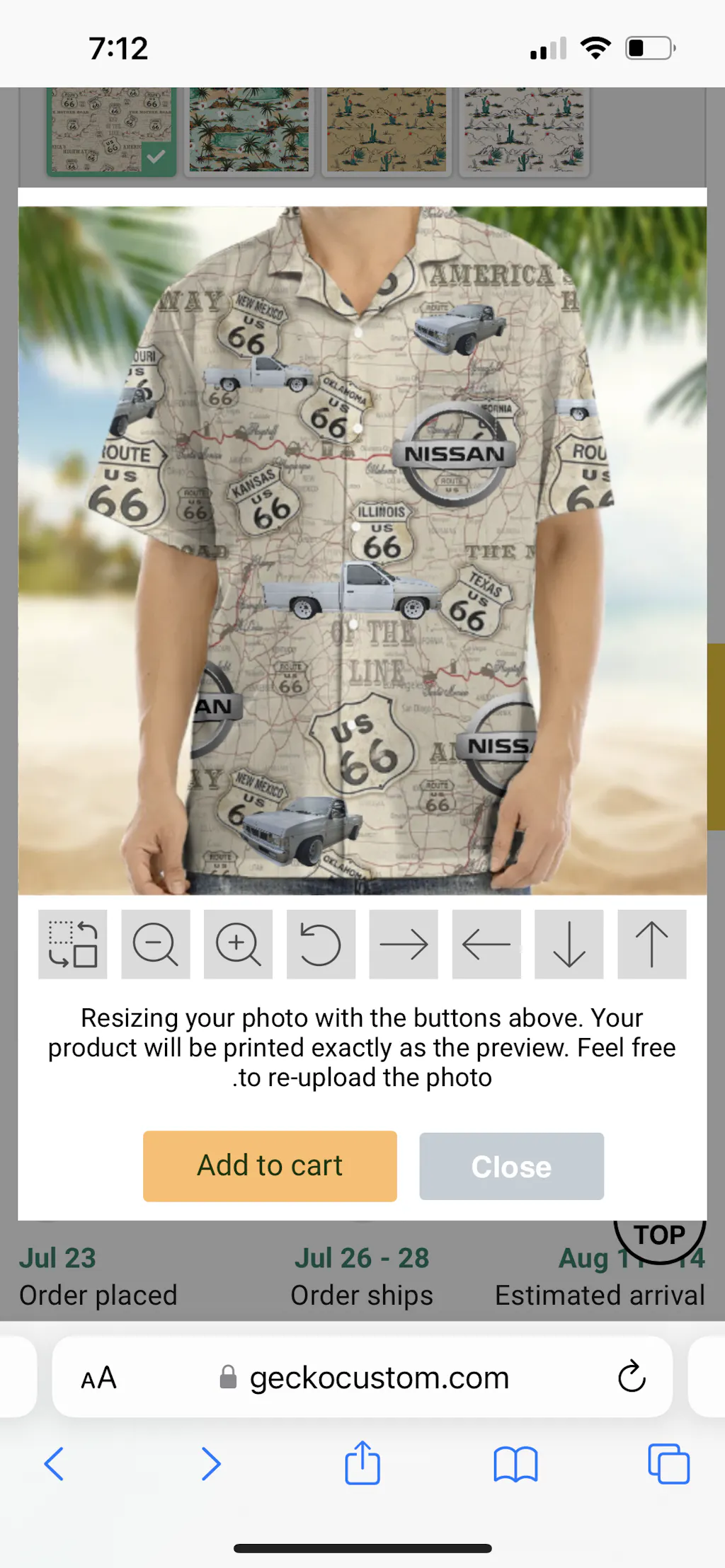Zoom in the photo
The height and width of the screenshot is (1568, 725).
[238, 944]
